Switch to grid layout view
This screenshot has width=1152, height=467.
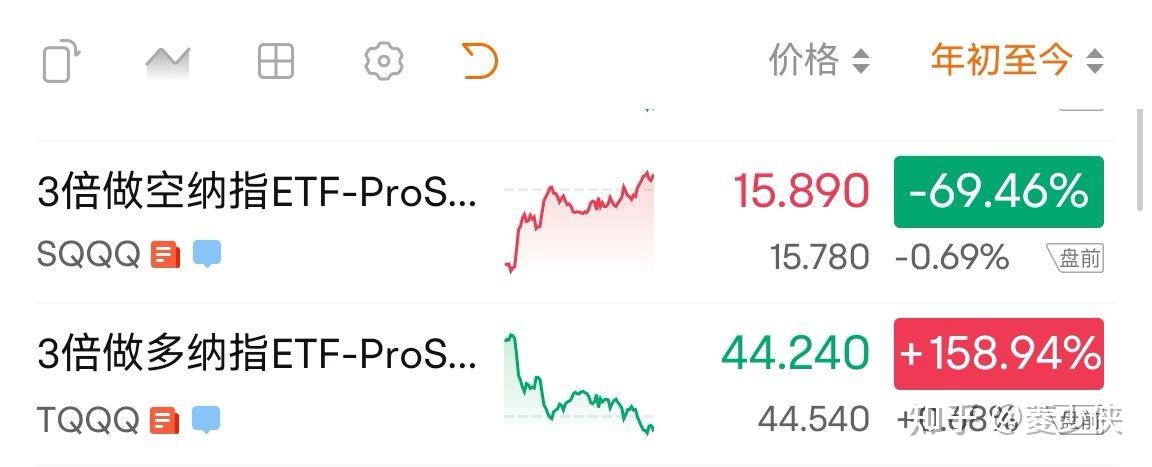276,62
